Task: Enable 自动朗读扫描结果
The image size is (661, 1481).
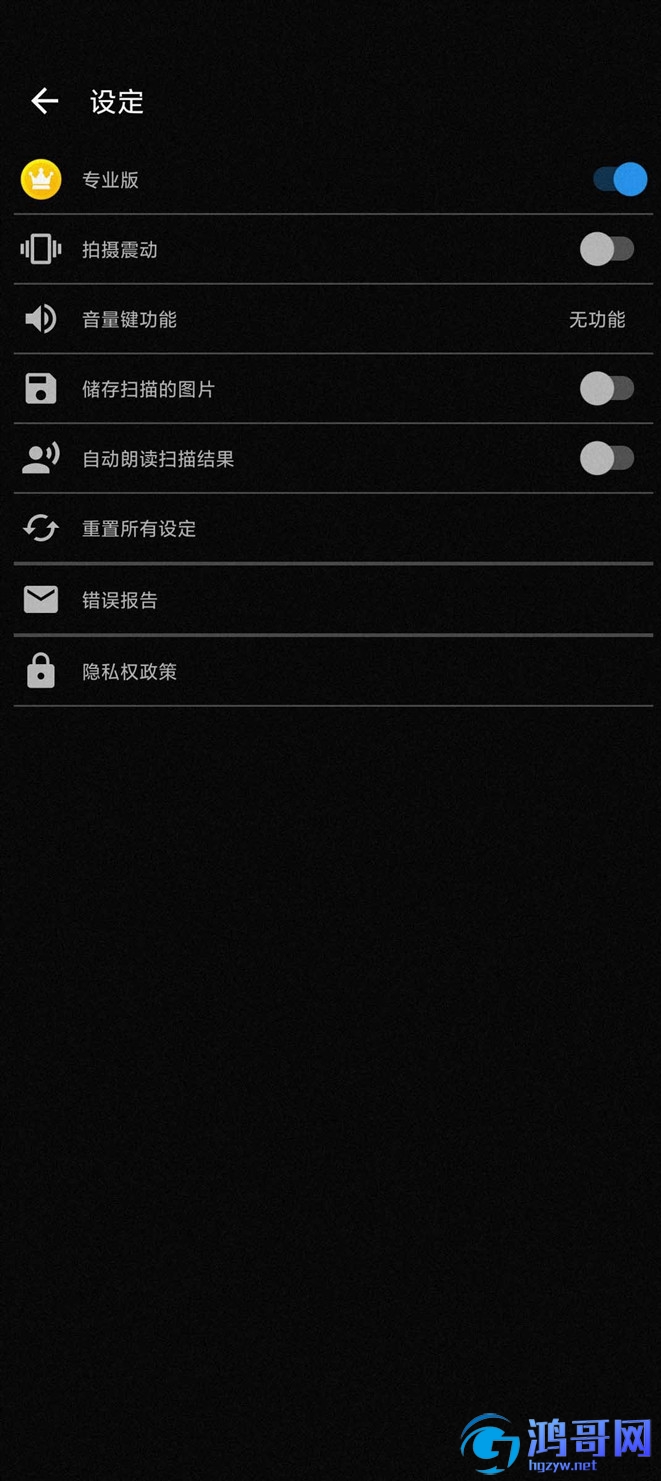Action: click(607, 459)
